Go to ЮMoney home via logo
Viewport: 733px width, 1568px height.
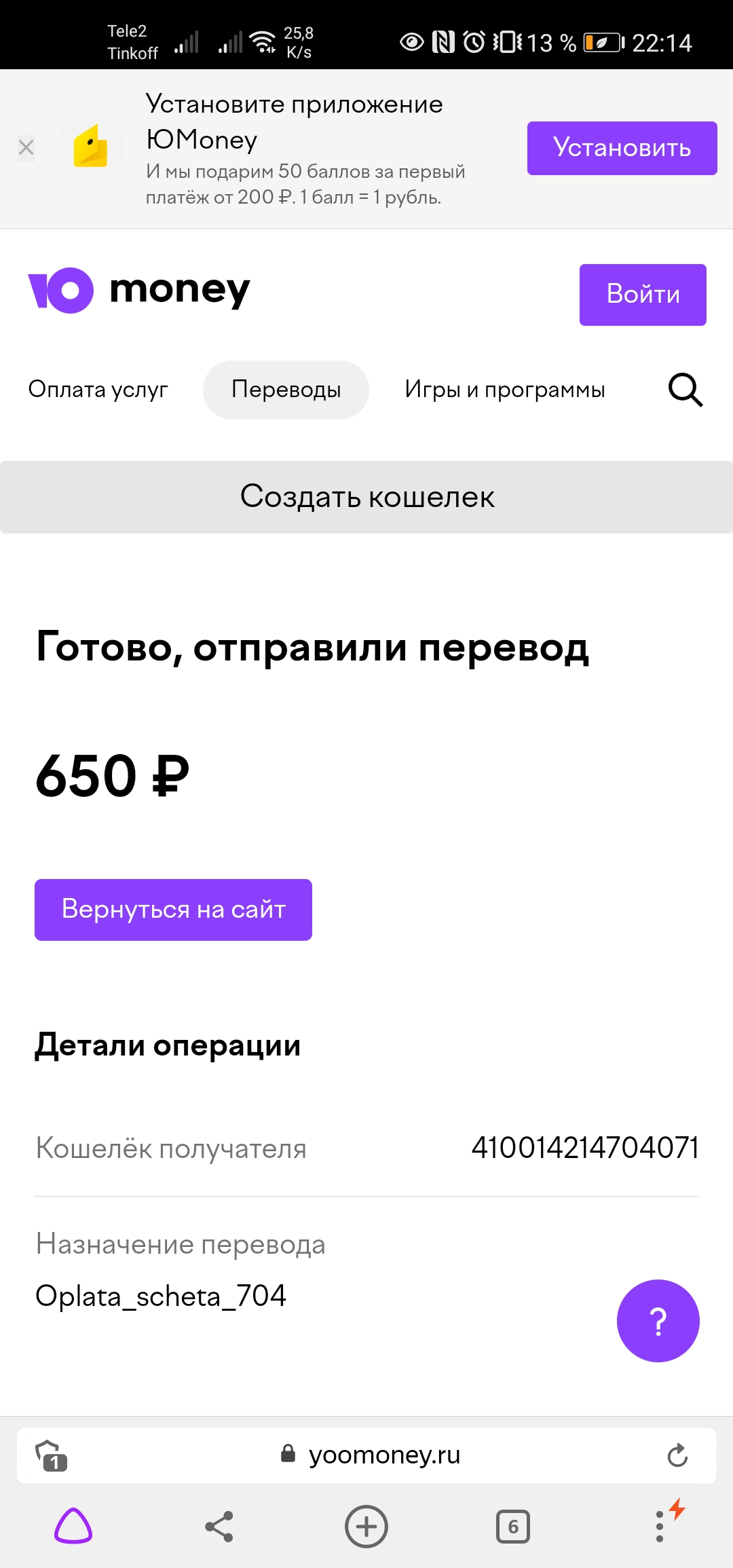(139, 290)
